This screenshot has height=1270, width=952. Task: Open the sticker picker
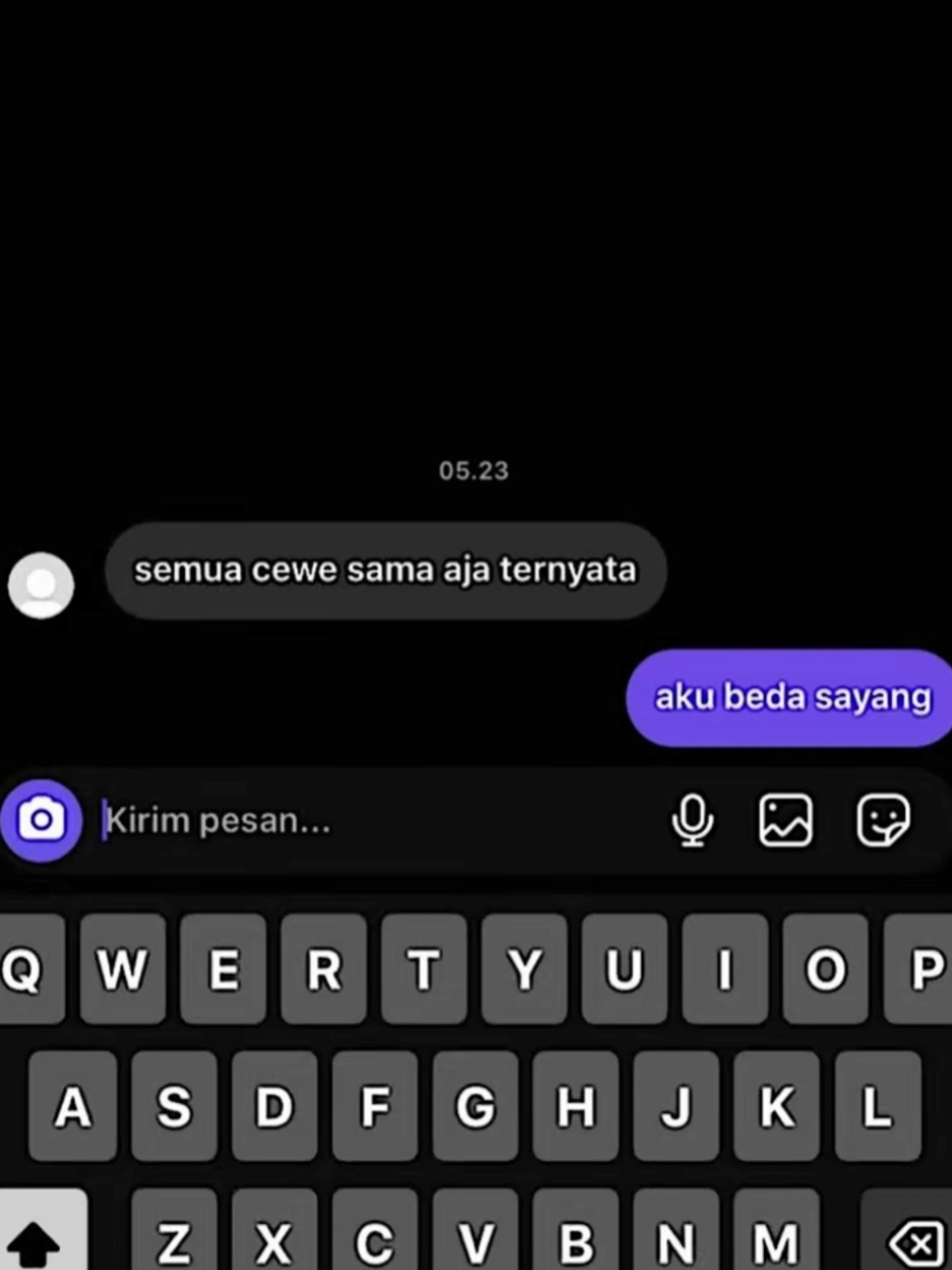883,821
